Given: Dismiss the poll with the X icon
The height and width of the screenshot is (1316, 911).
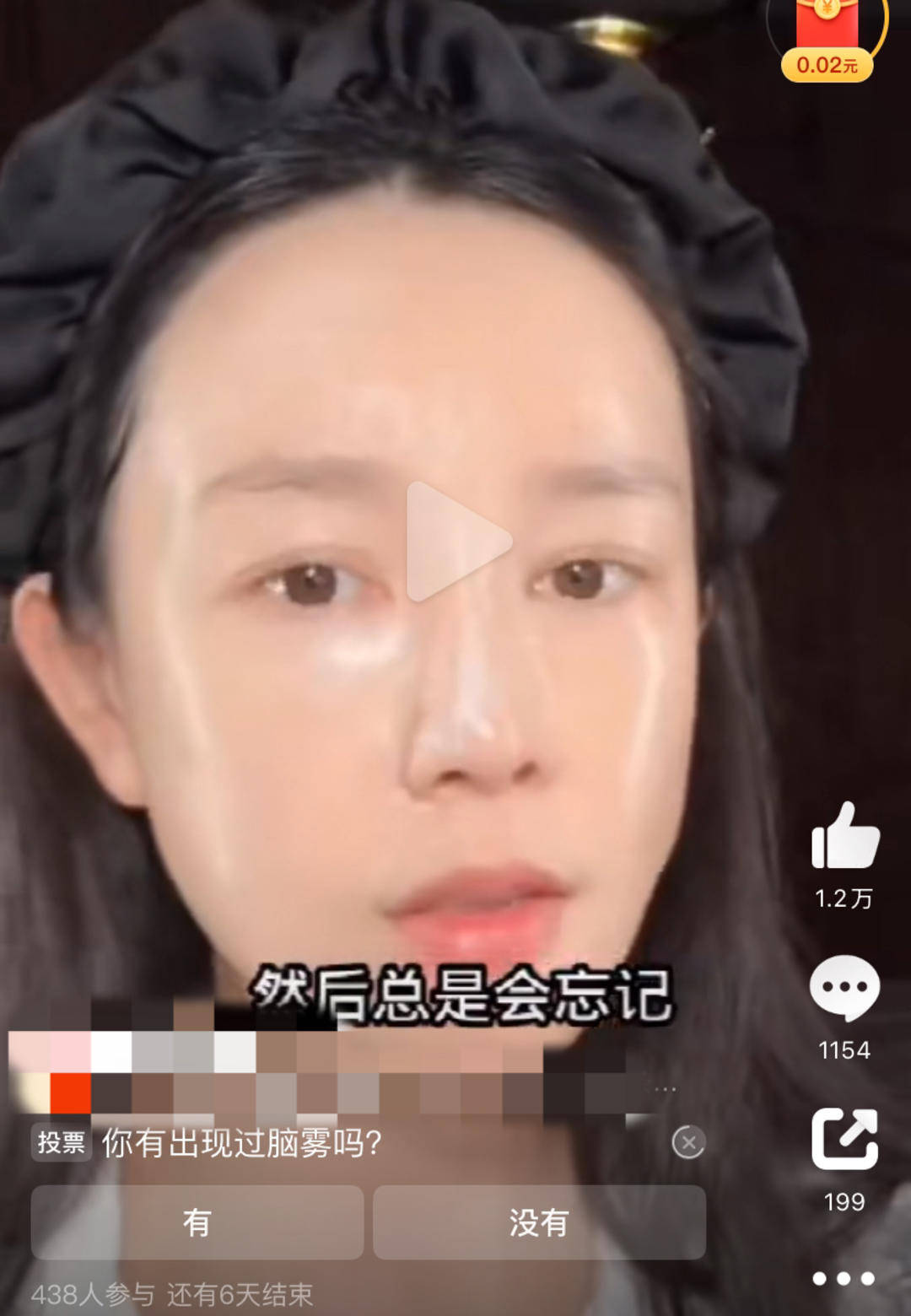Looking at the screenshot, I should (x=688, y=1143).
